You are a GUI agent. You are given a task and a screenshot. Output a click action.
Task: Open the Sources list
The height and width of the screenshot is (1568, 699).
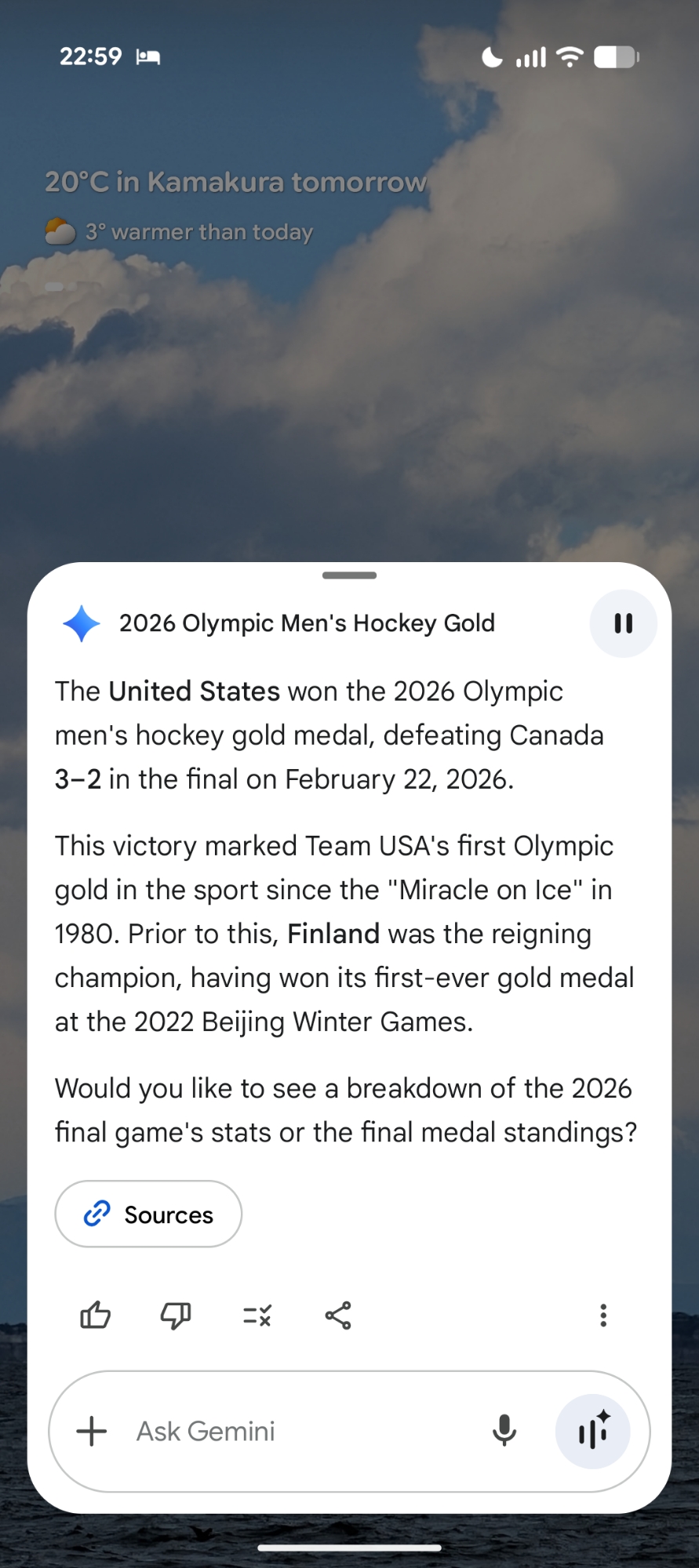[148, 1214]
